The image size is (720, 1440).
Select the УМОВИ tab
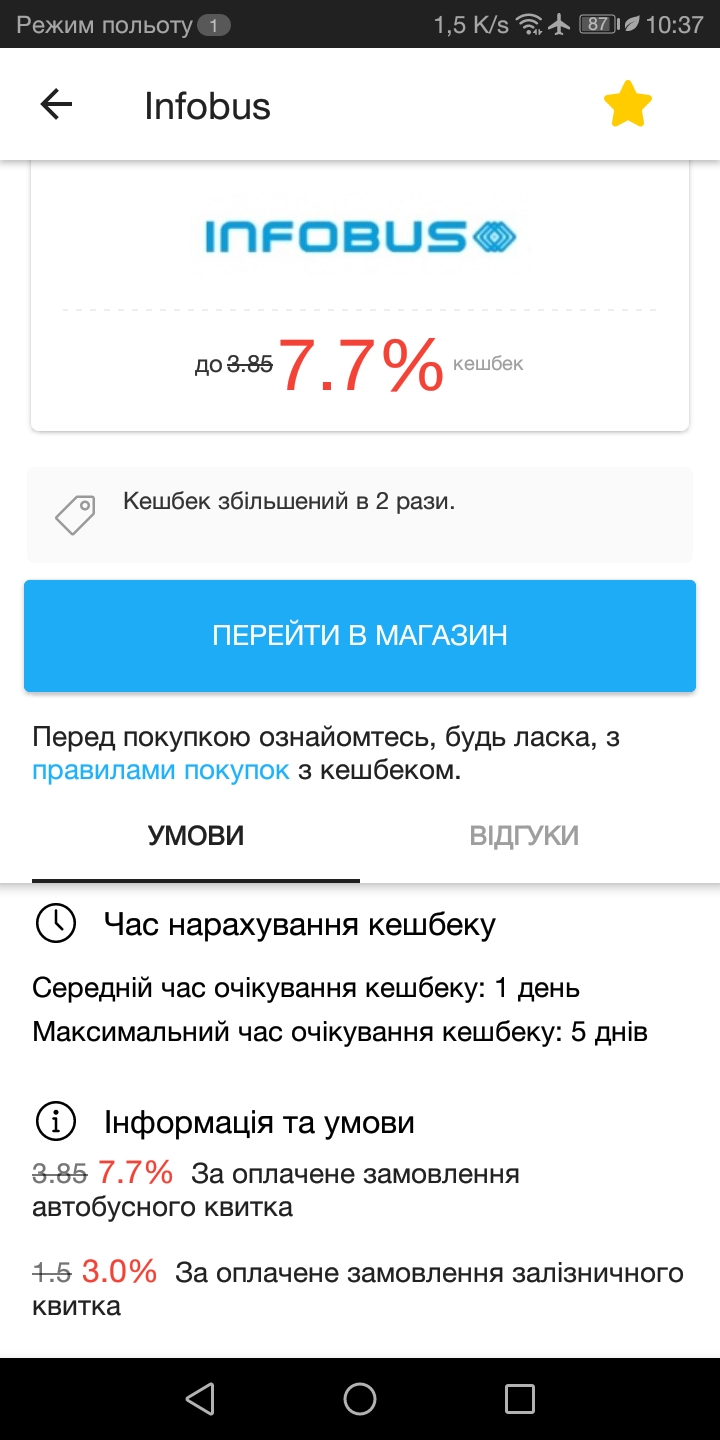point(196,836)
